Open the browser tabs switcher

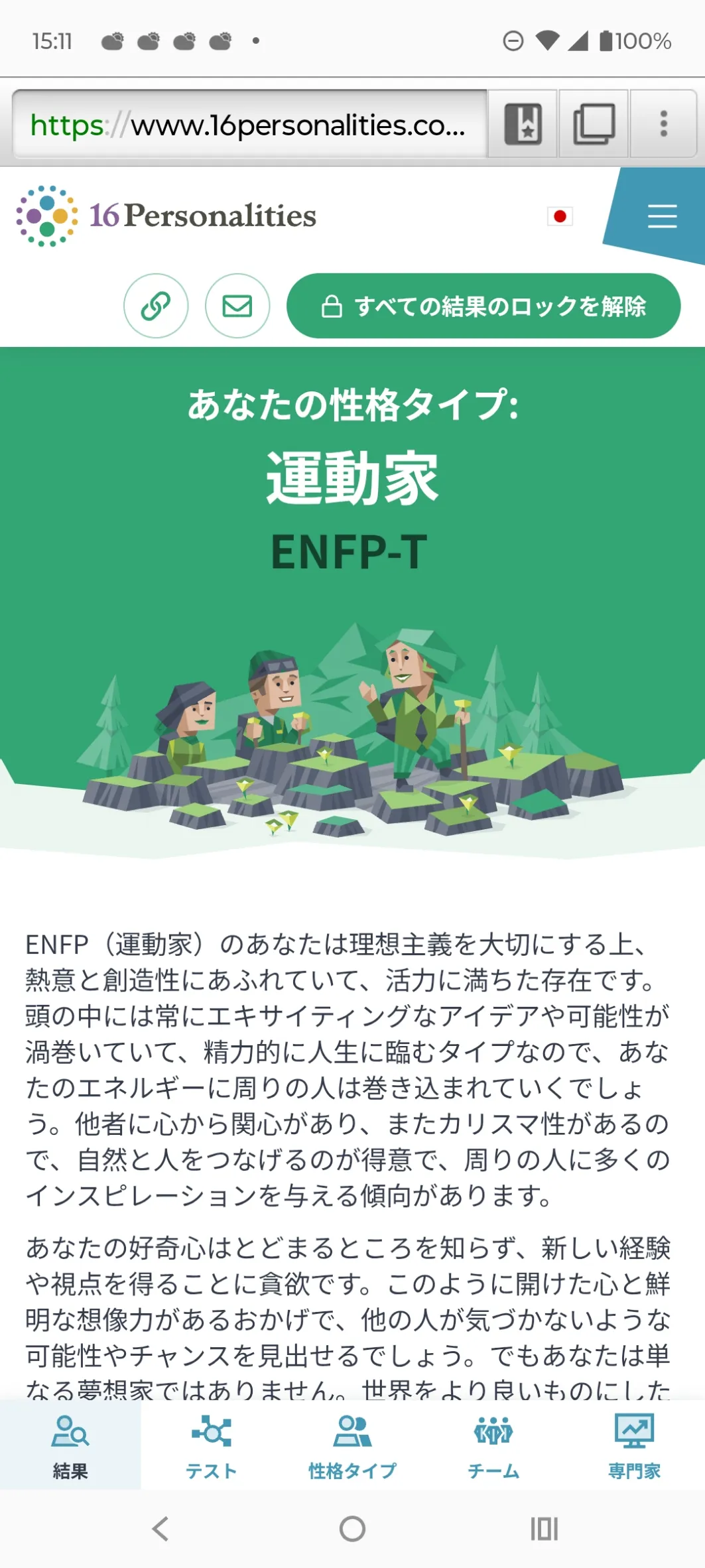point(594,124)
